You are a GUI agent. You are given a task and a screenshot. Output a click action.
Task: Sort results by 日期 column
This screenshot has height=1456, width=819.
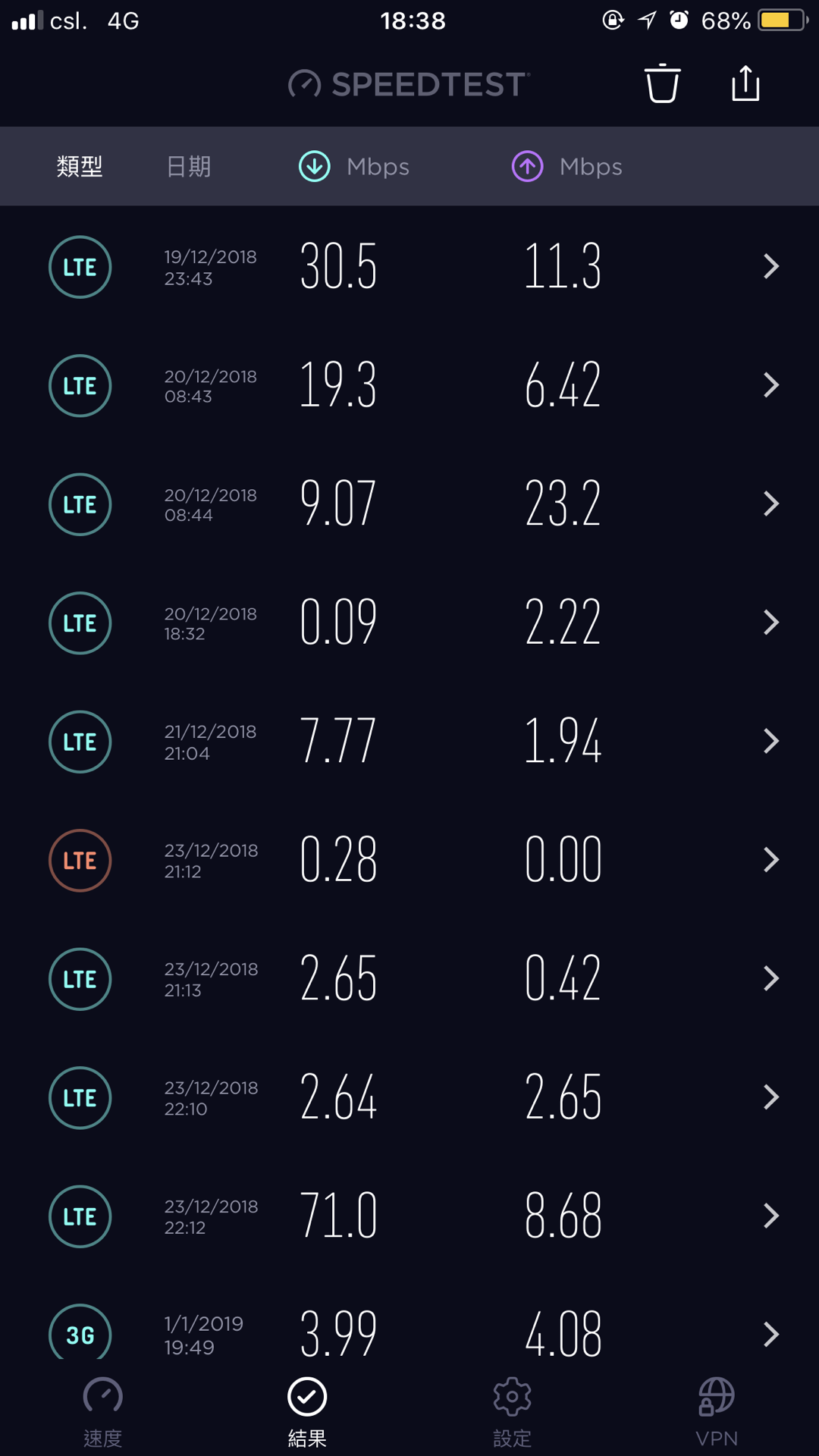188,166
